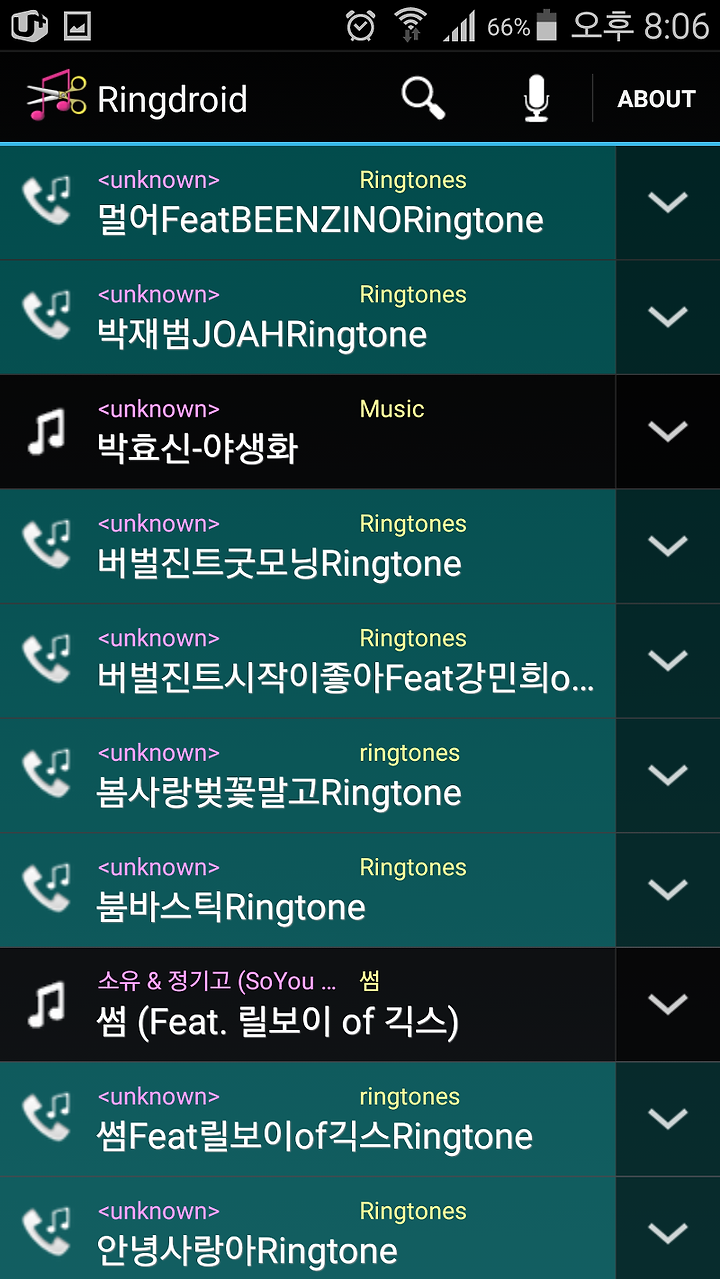Screen dimensions: 720x1279
Task: Select 안녕사랑아Ringtone
Action: click(307, 1229)
